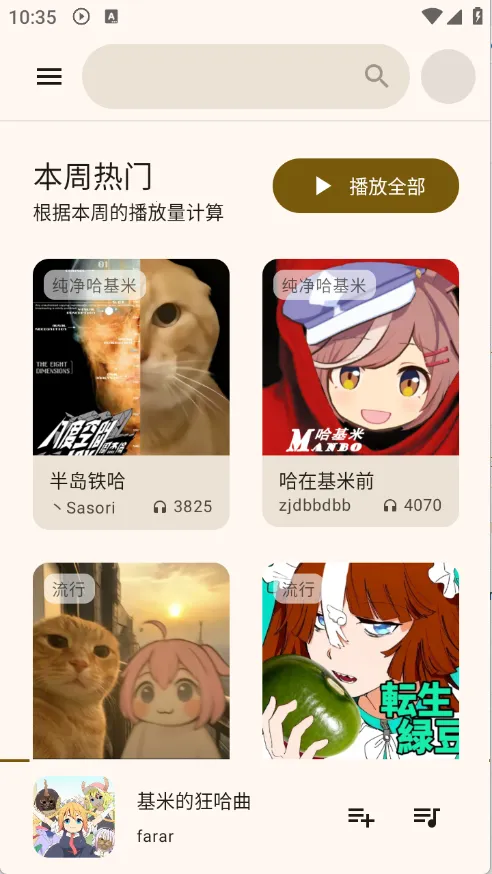
Task: Open the 流行 card with green melon
Action: point(361,661)
